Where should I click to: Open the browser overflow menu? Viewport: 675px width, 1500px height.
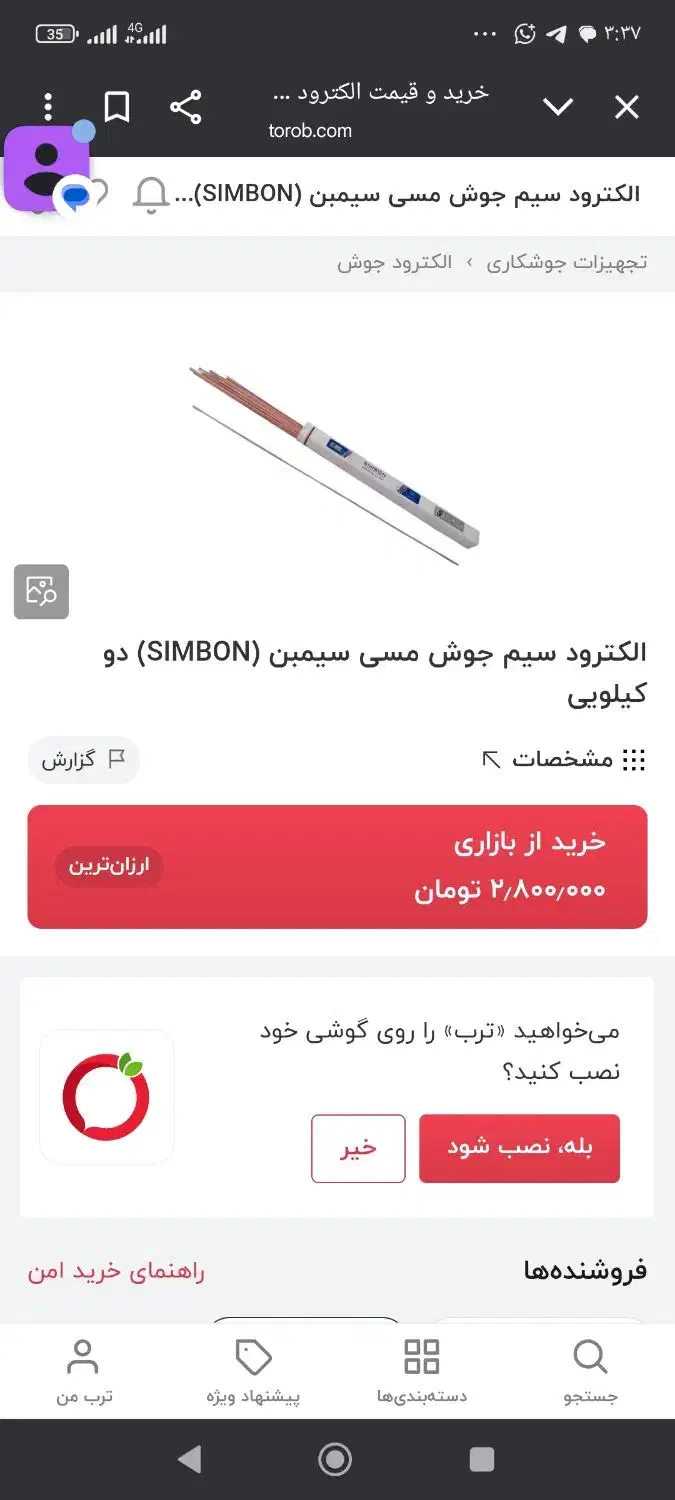(x=48, y=107)
